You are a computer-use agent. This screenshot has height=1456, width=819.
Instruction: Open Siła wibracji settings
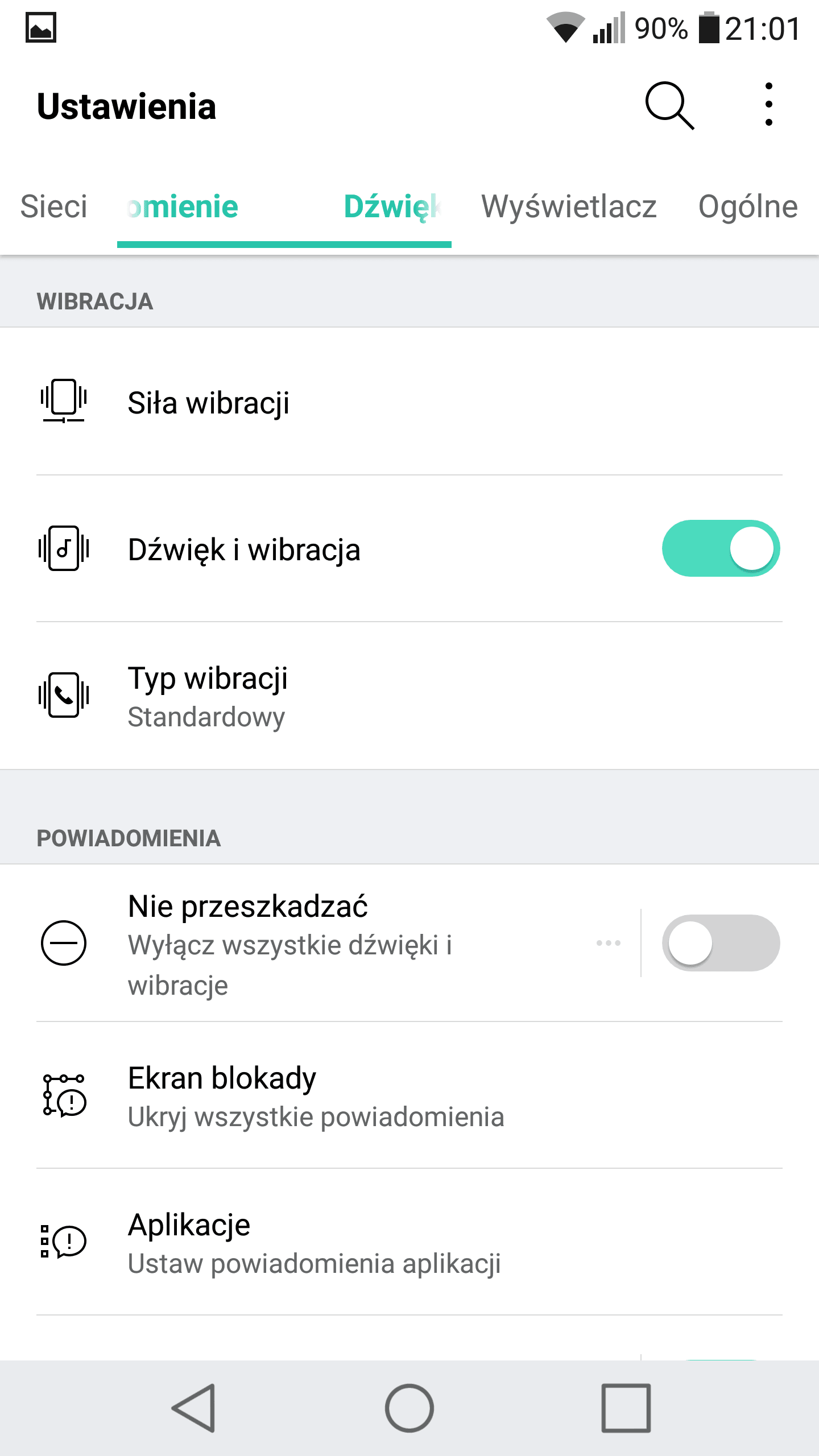pyautogui.click(x=409, y=402)
